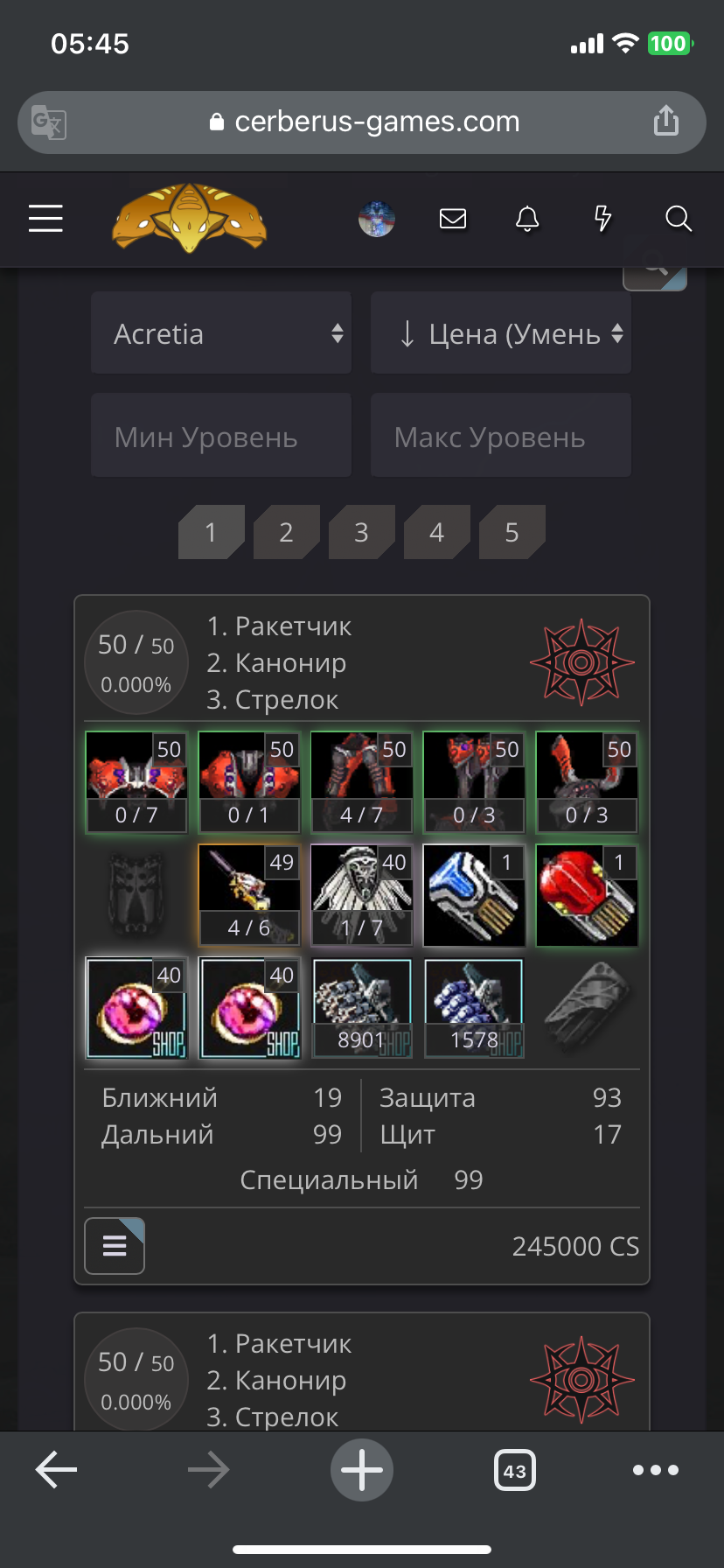Open site search magnifier in header

tap(679, 219)
